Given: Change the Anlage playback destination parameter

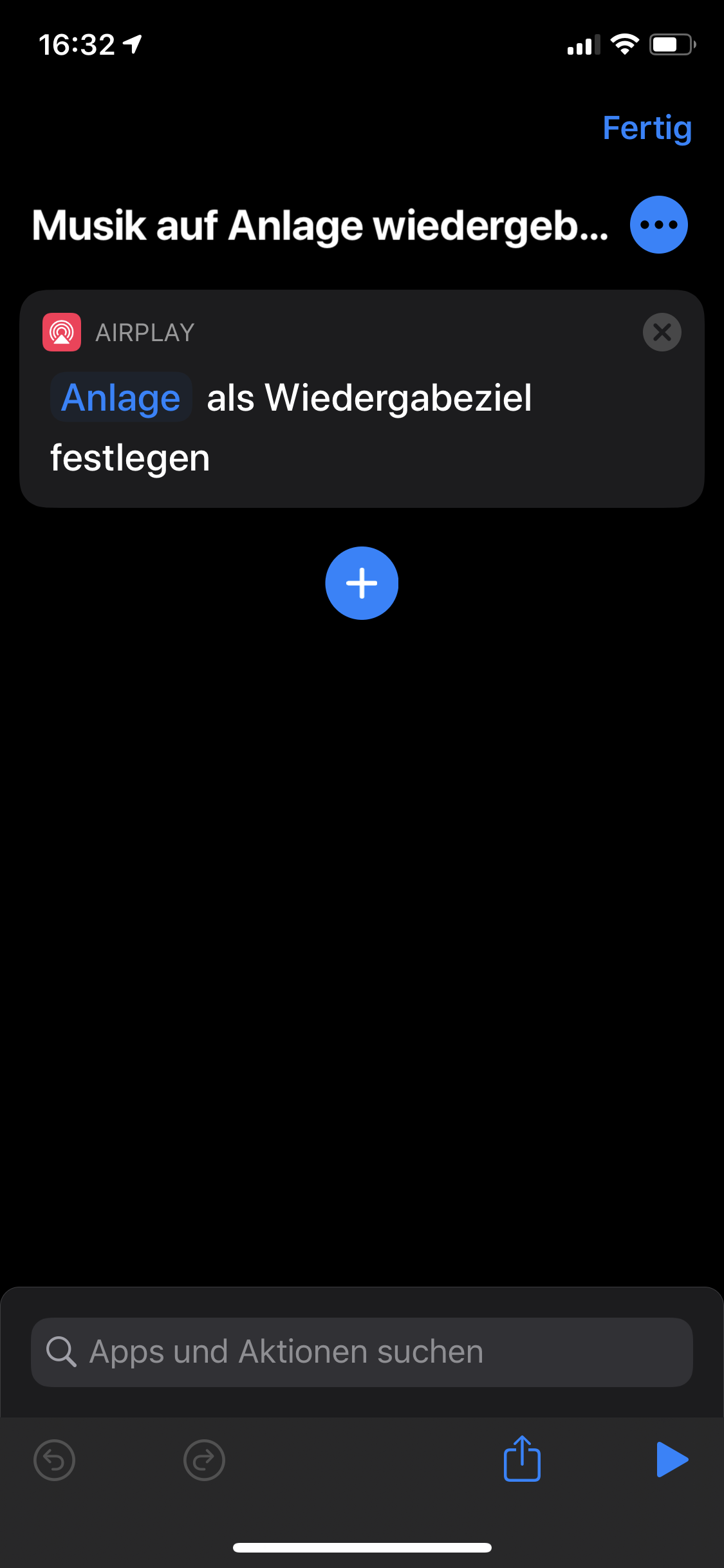Looking at the screenshot, I should tap(121, 397).
